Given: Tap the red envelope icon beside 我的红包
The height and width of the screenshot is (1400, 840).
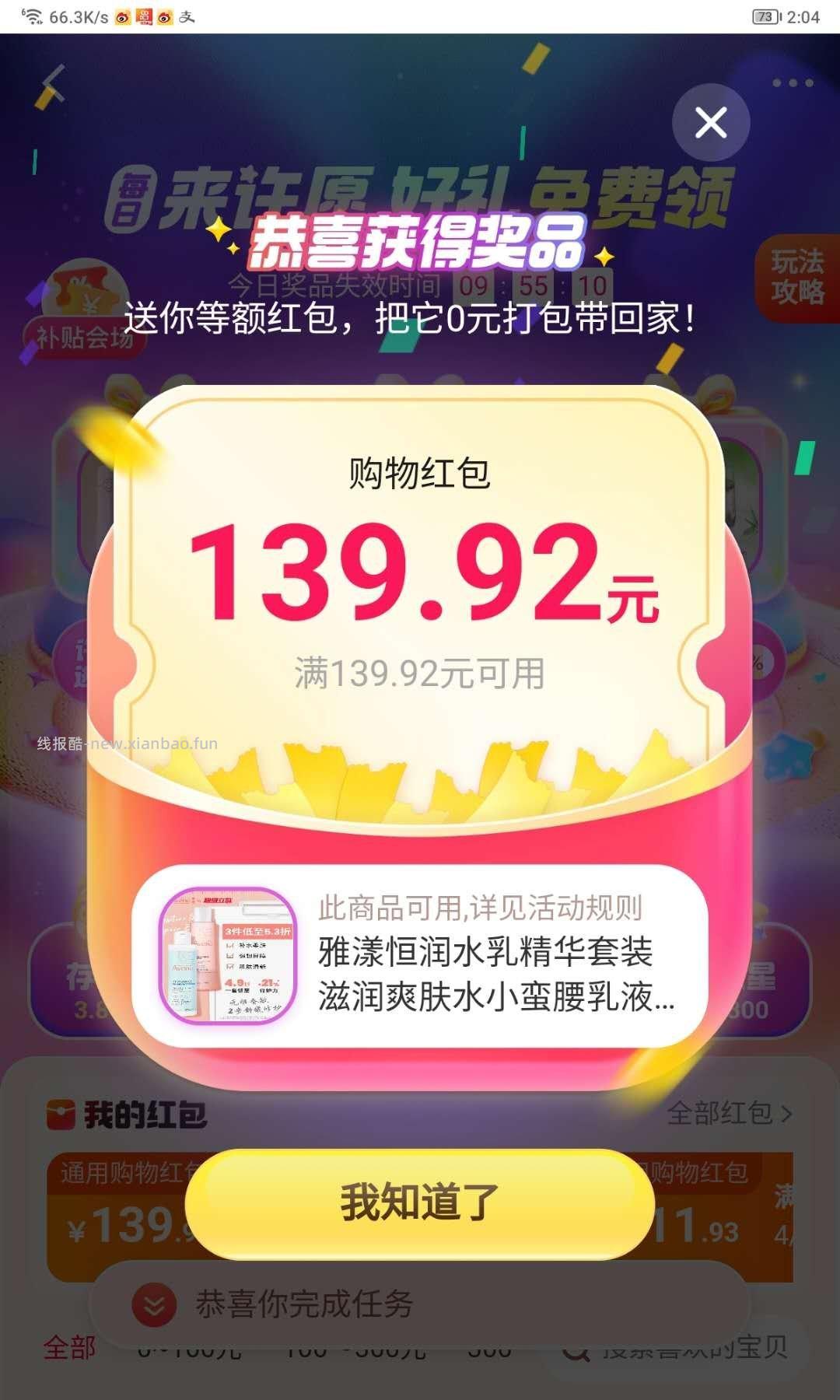Looking at the screenshot, I should point(62,1115).
